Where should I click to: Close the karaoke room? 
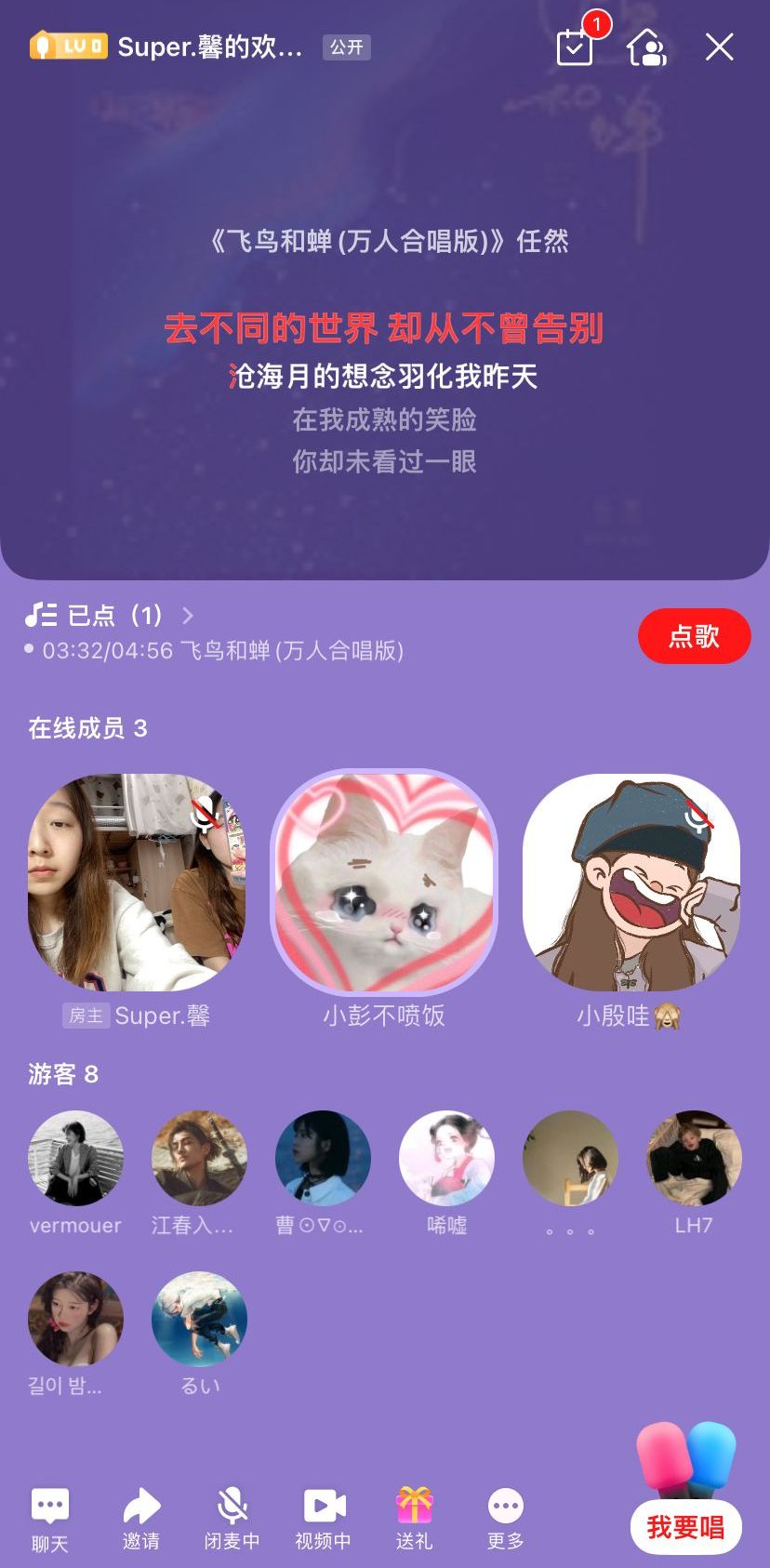[719, 47]
